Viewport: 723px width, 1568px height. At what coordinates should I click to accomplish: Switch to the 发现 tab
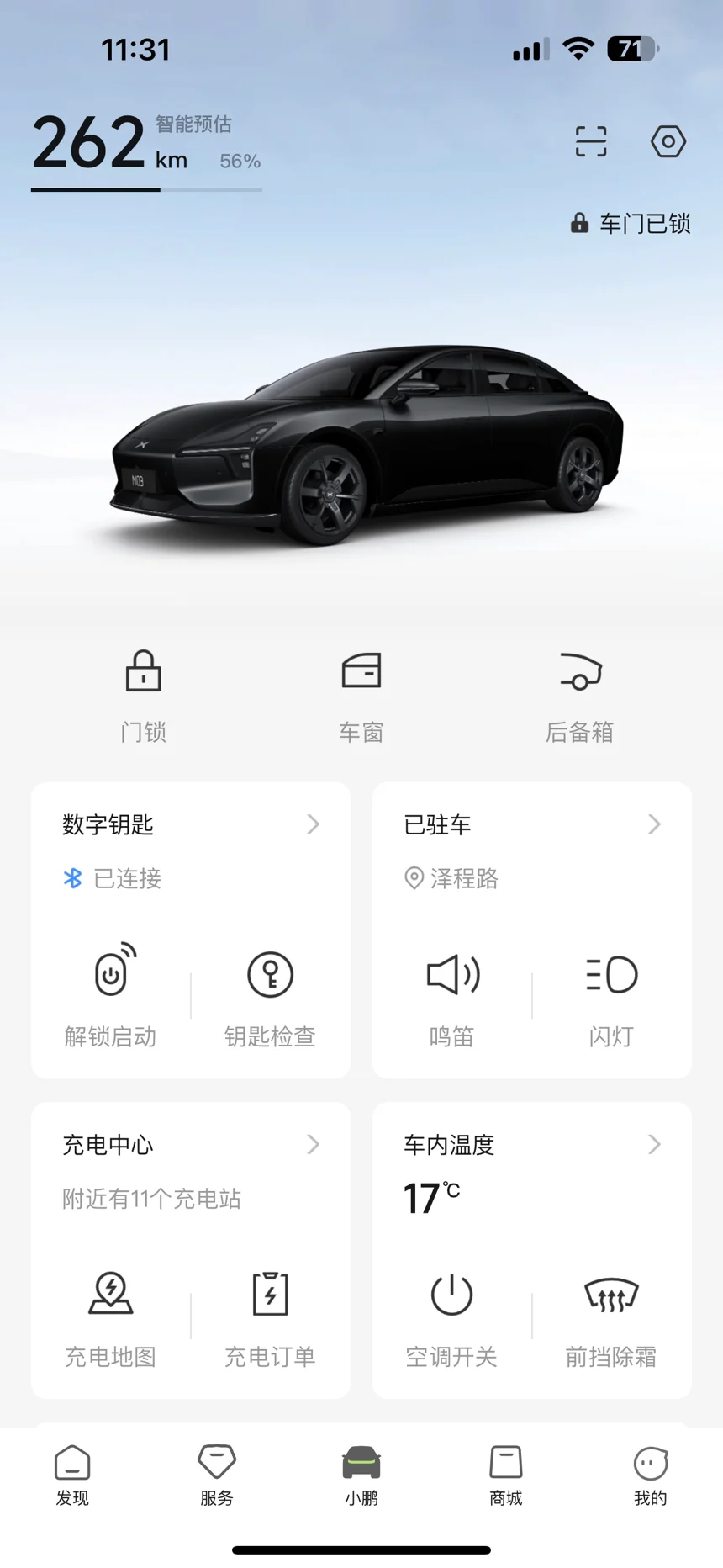(x=72, y=1475)
